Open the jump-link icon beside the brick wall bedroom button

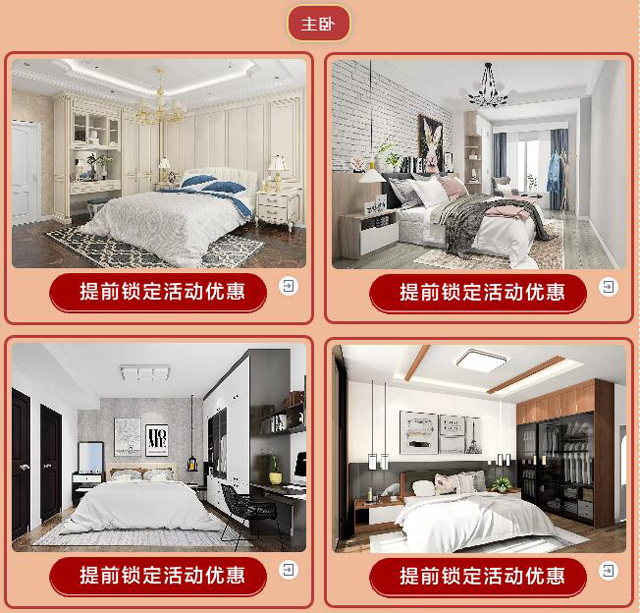608,287
